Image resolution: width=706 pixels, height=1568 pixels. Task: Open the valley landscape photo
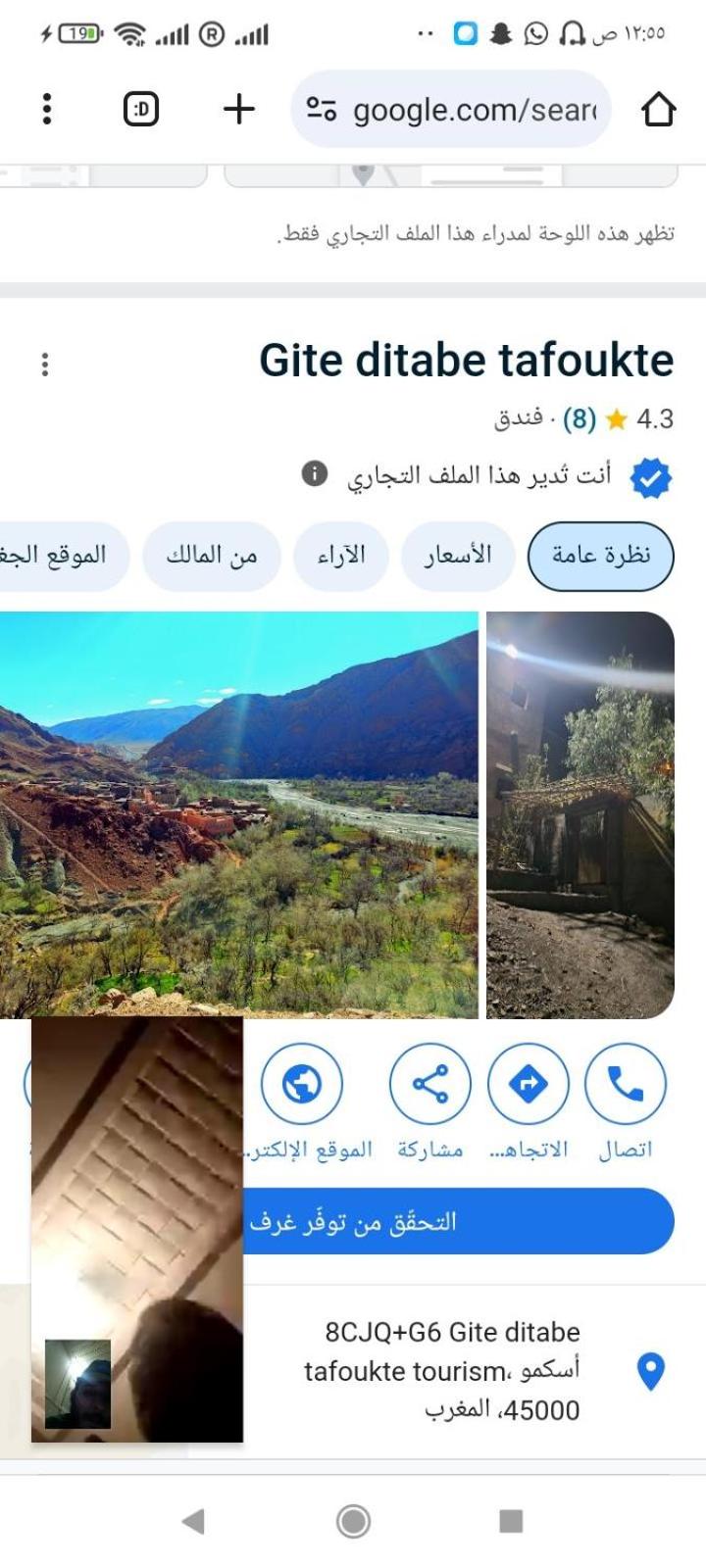pos(238,813)
